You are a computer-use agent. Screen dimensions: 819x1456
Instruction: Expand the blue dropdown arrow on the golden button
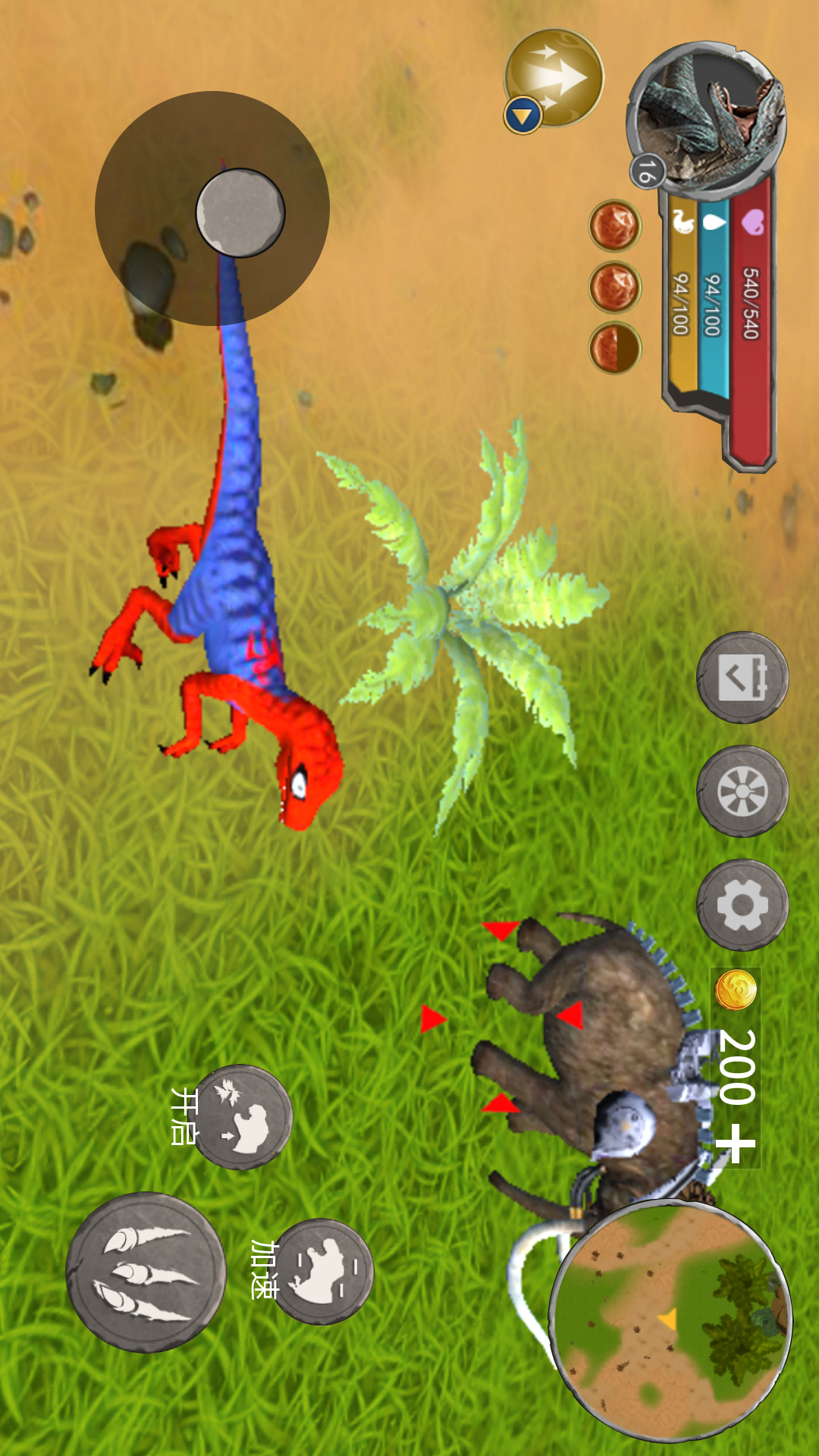pyautogui.click(x=522, y=116)
